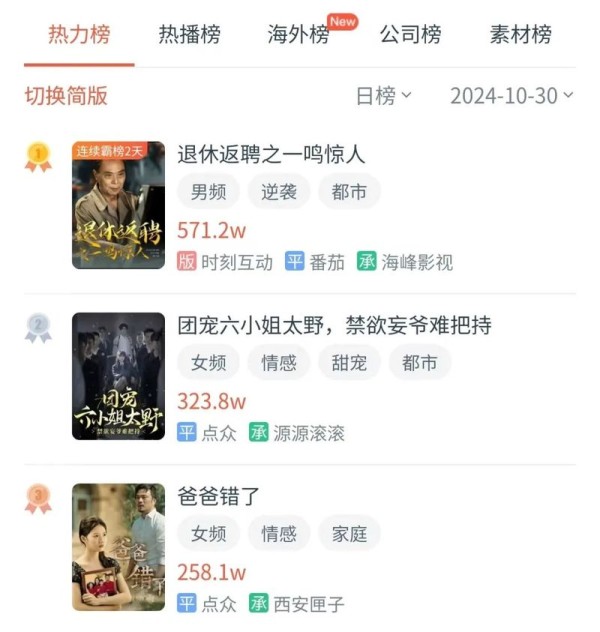This screenshot has height=632, width=600.
Task: Open 爸爸错了 drama entry
Action: 218,497
